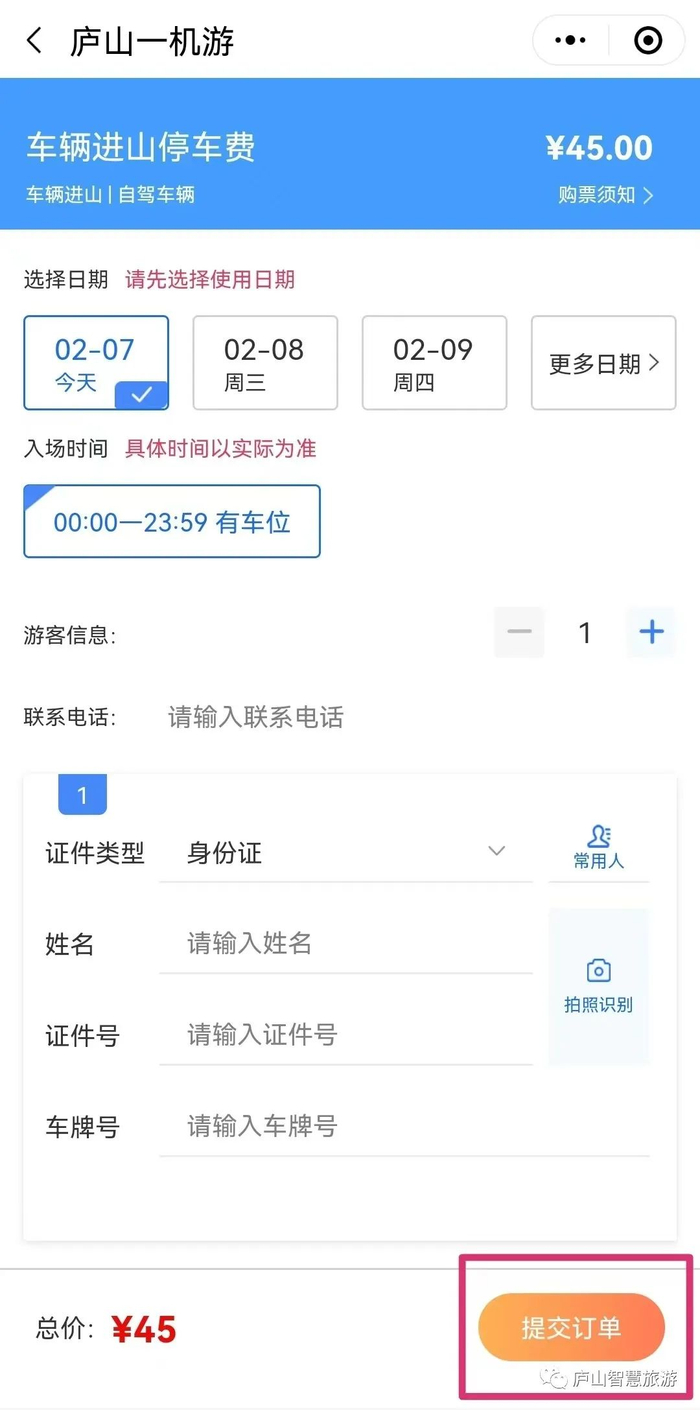Image resolution: width=700 pixels, height=1410 pixels.
Task: Tap the 姓名 name input field
Action: (x=345, y=943)
